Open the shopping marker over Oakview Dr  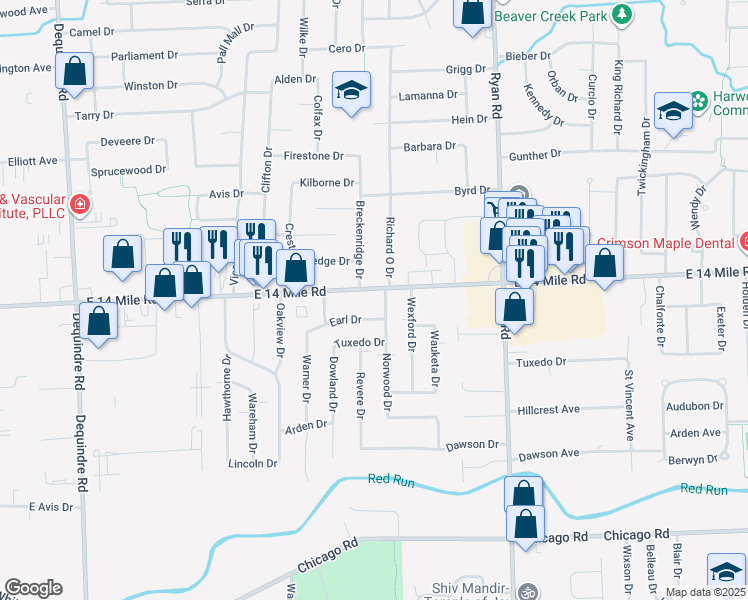point(295,269)
